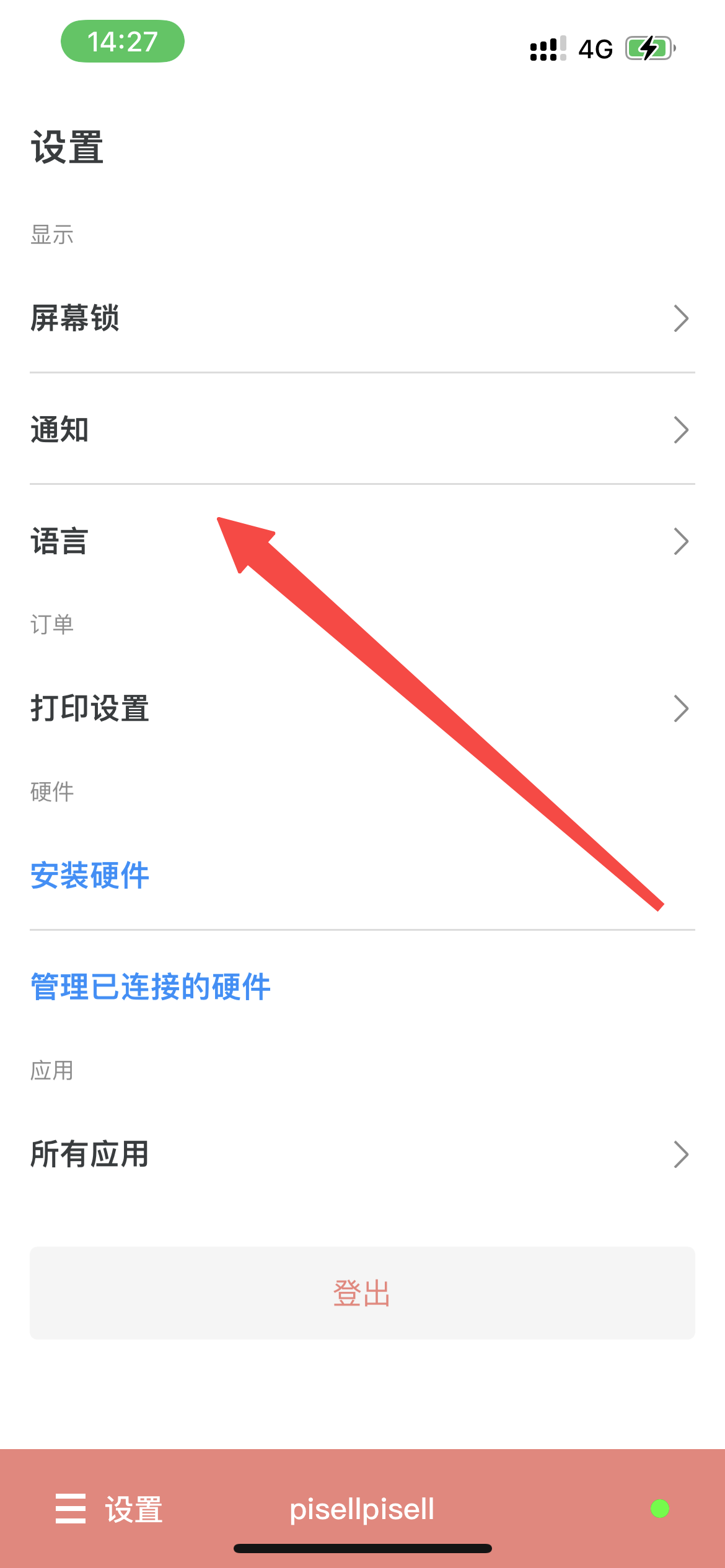Open 所有应用 all apps
The height and width of the screenshot is (1568, 725).
pyautogui.click(x=362, y=1154)
